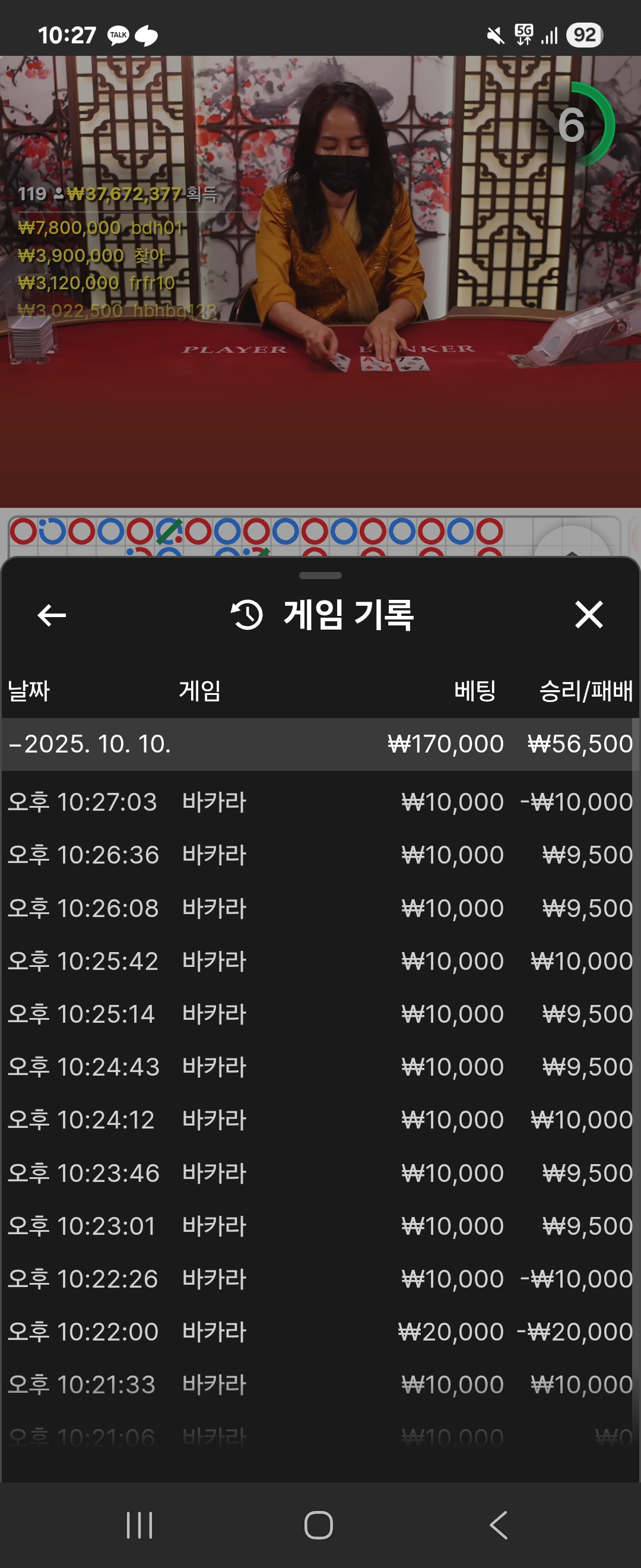
Task: Open the 오후 10:27:03 baccarat record
Action: (320, 802)
